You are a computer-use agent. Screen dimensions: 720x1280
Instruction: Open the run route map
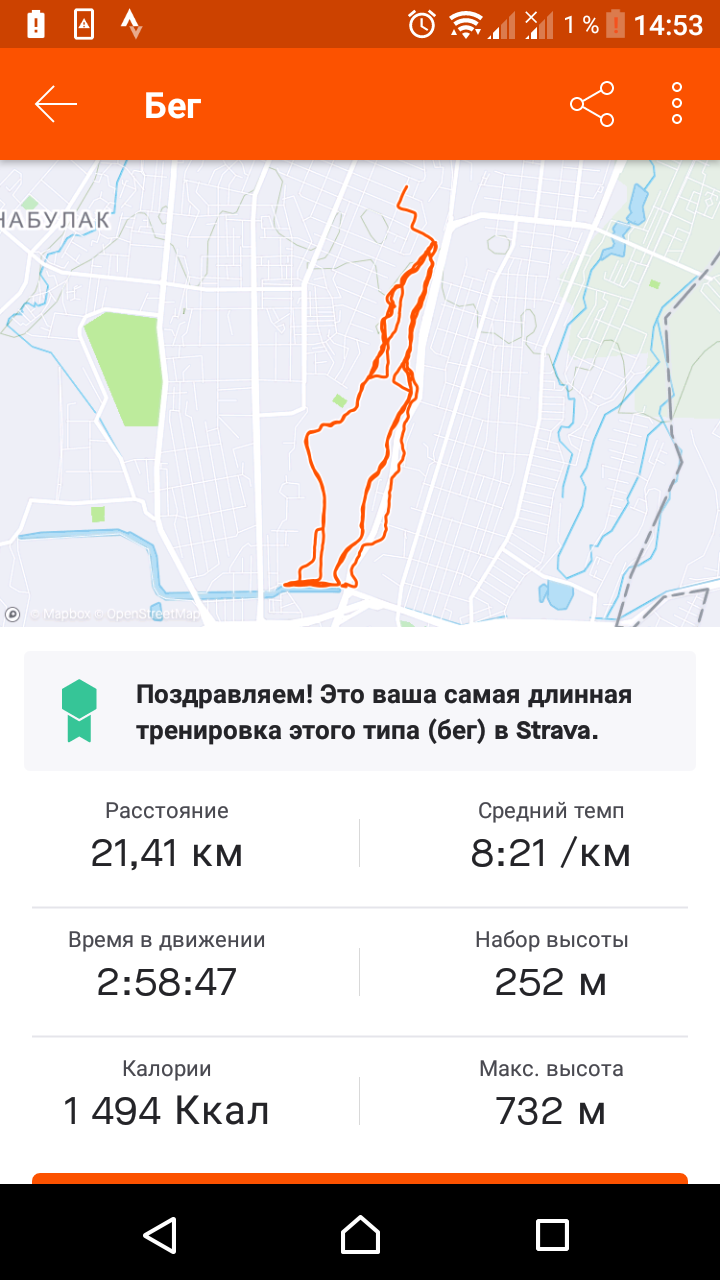tap(360, 394)
